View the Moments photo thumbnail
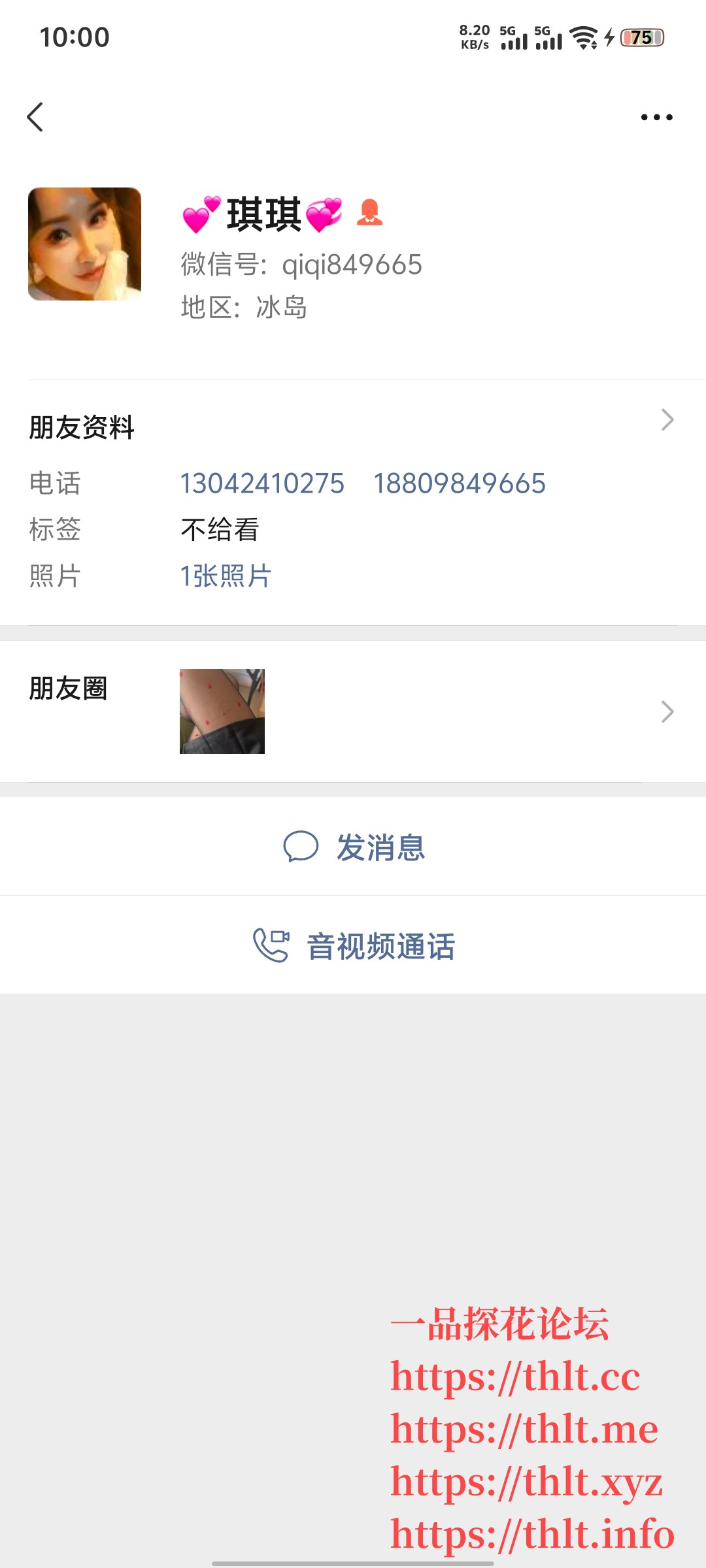The width and height of the screenshot is (706, 1568). 222,711
